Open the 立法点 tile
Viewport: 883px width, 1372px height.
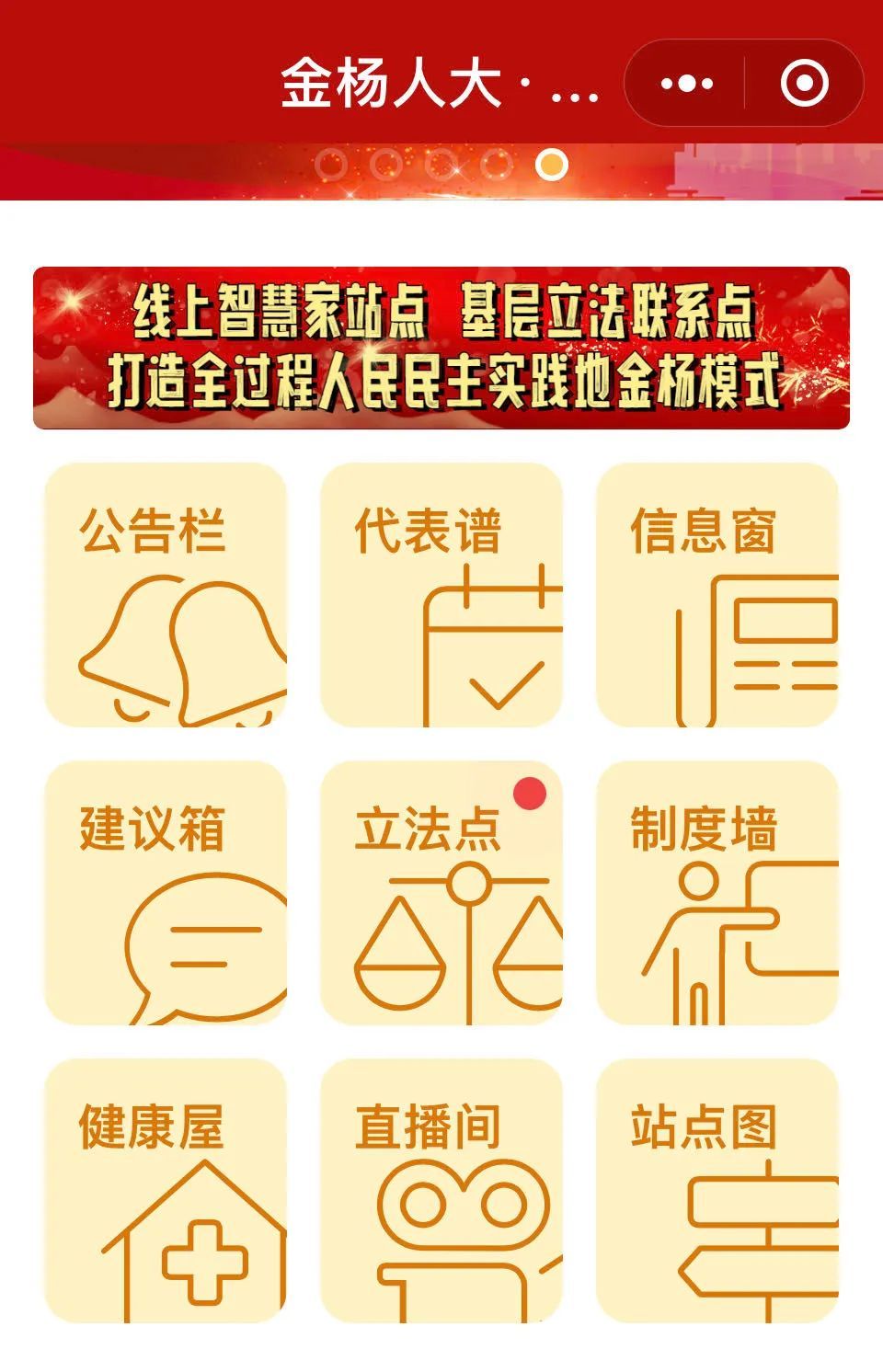point(441,893)
